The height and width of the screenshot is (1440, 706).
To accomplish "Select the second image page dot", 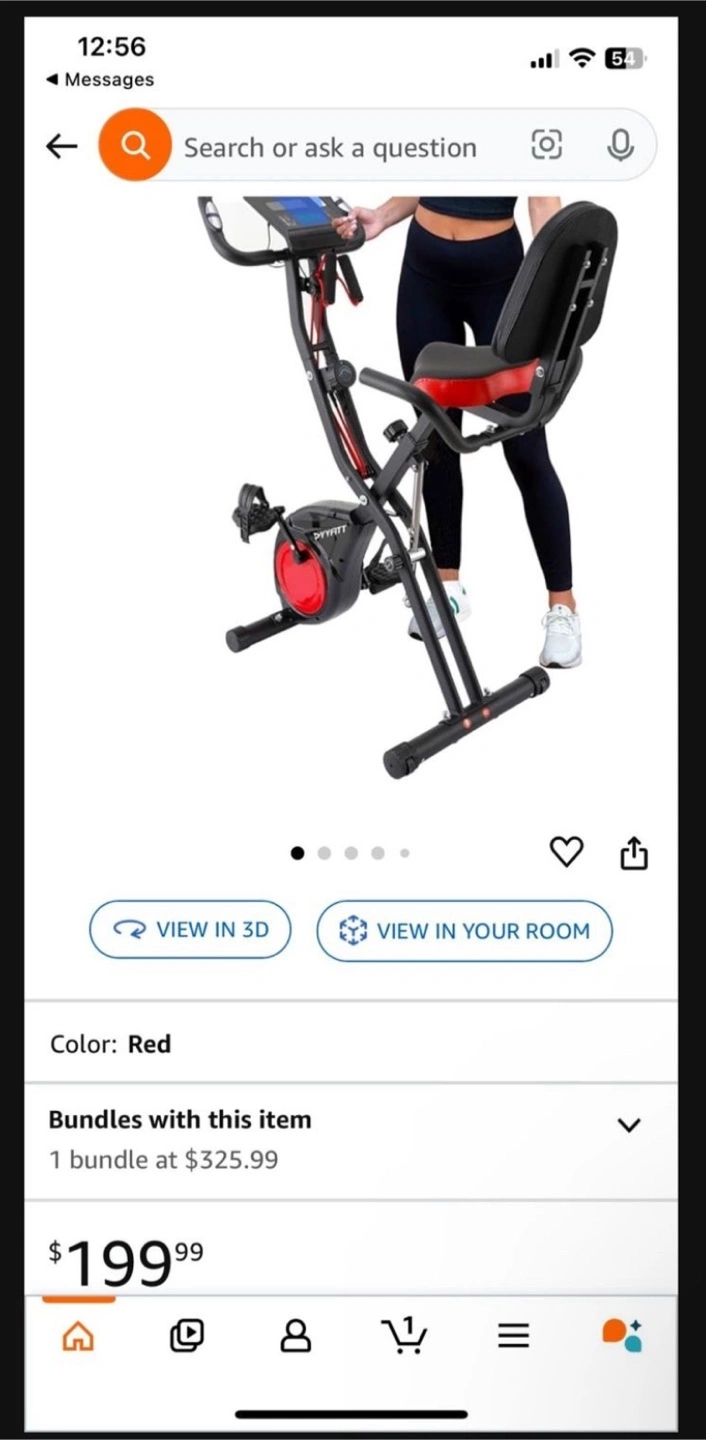I will point(324,853).
